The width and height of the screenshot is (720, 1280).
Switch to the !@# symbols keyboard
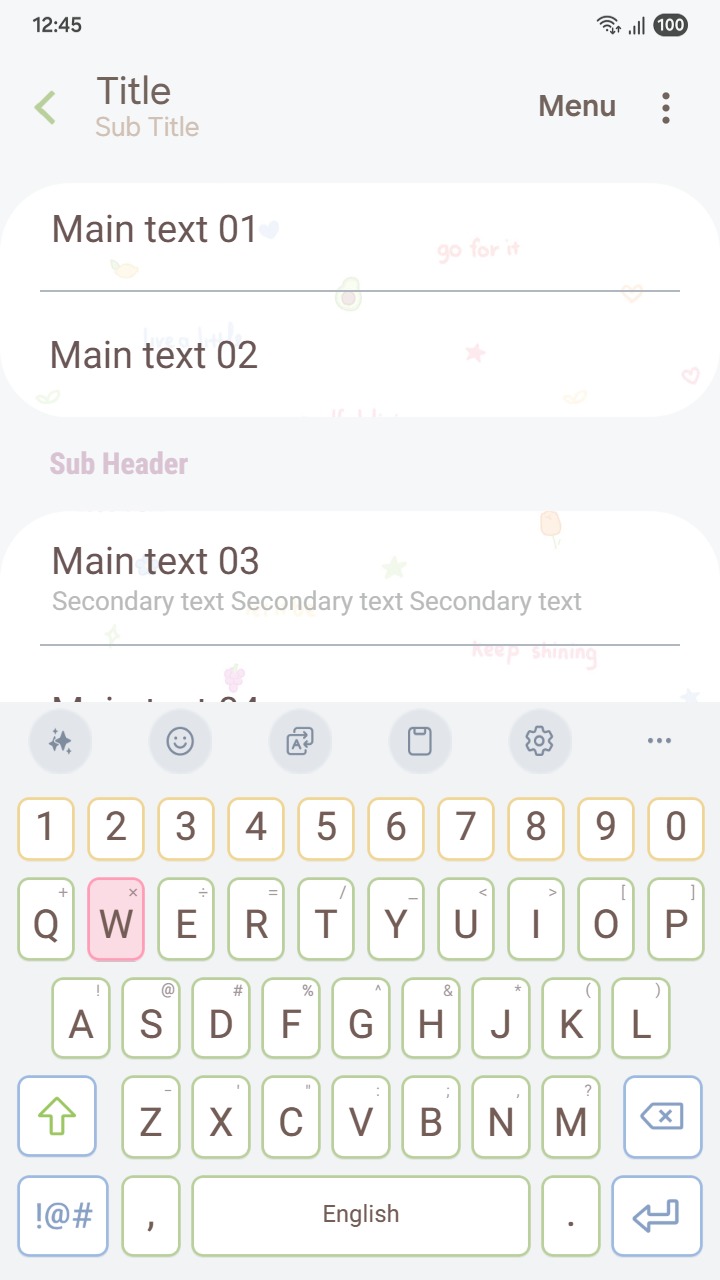[63, 1215]
